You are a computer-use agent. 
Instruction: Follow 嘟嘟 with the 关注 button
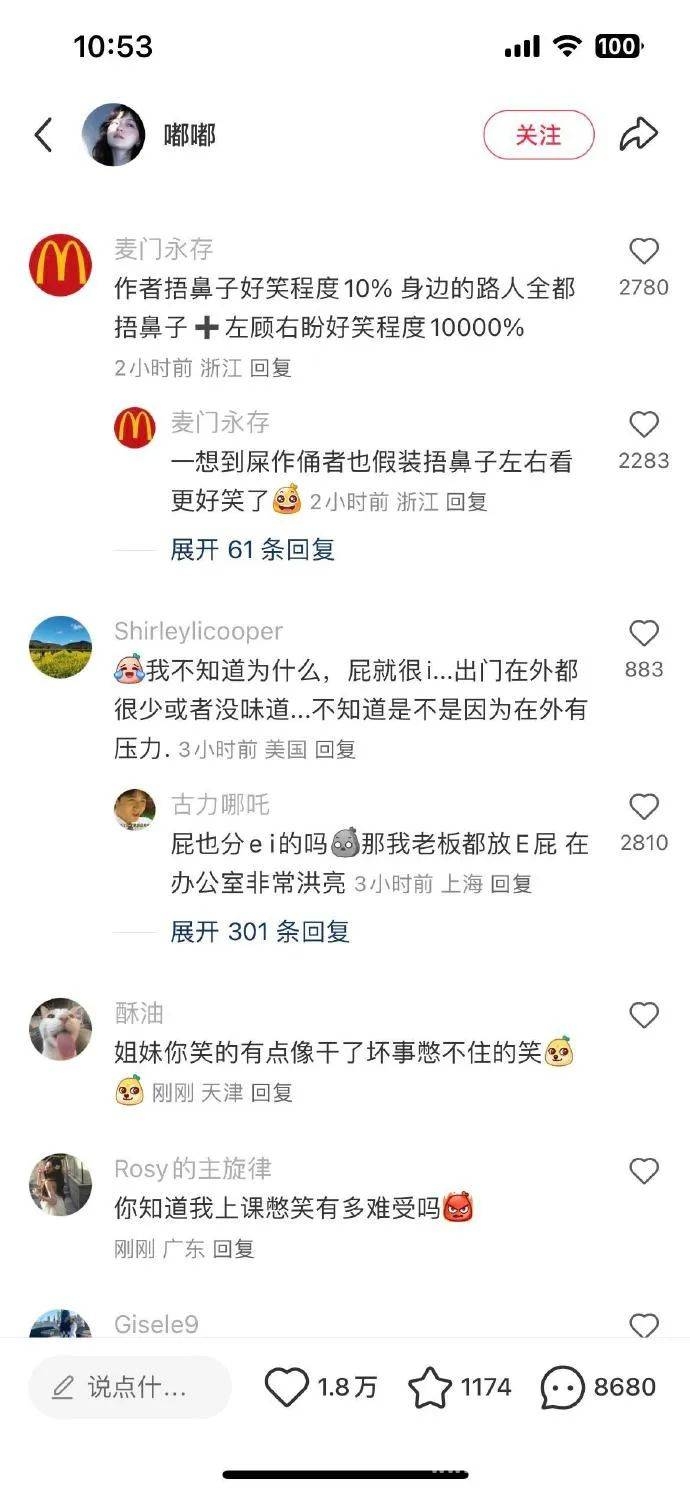point(538,135)
